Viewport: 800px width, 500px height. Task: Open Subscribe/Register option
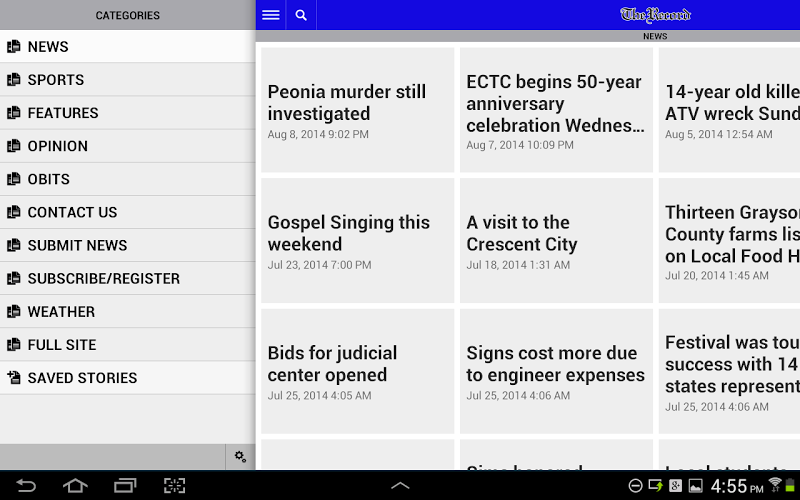(x=104, y=278)
